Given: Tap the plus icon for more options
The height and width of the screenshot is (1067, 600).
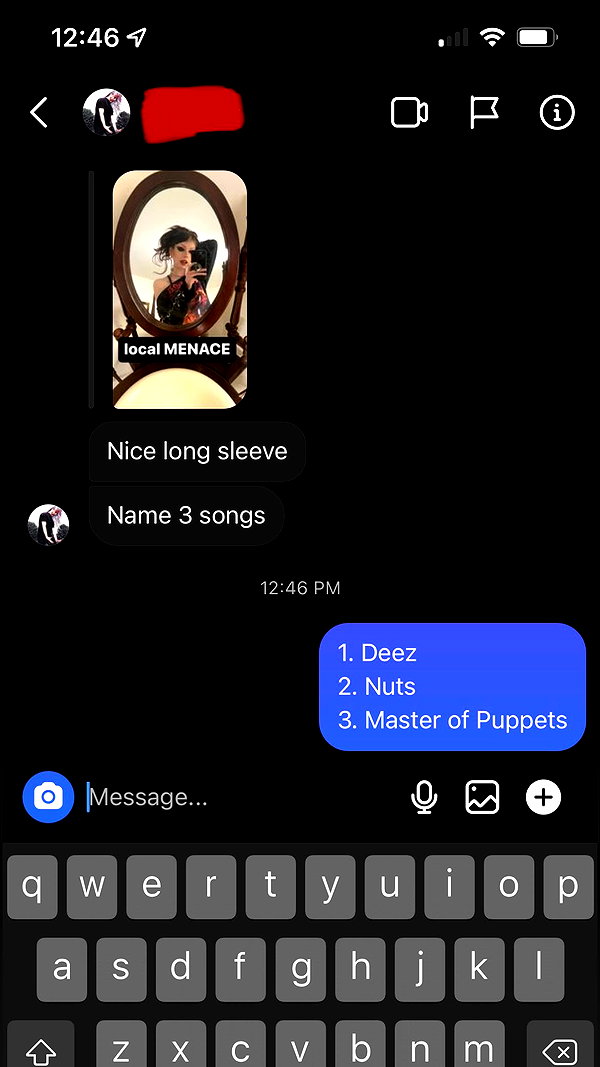Looking at the screenshot, I should 544,797.
